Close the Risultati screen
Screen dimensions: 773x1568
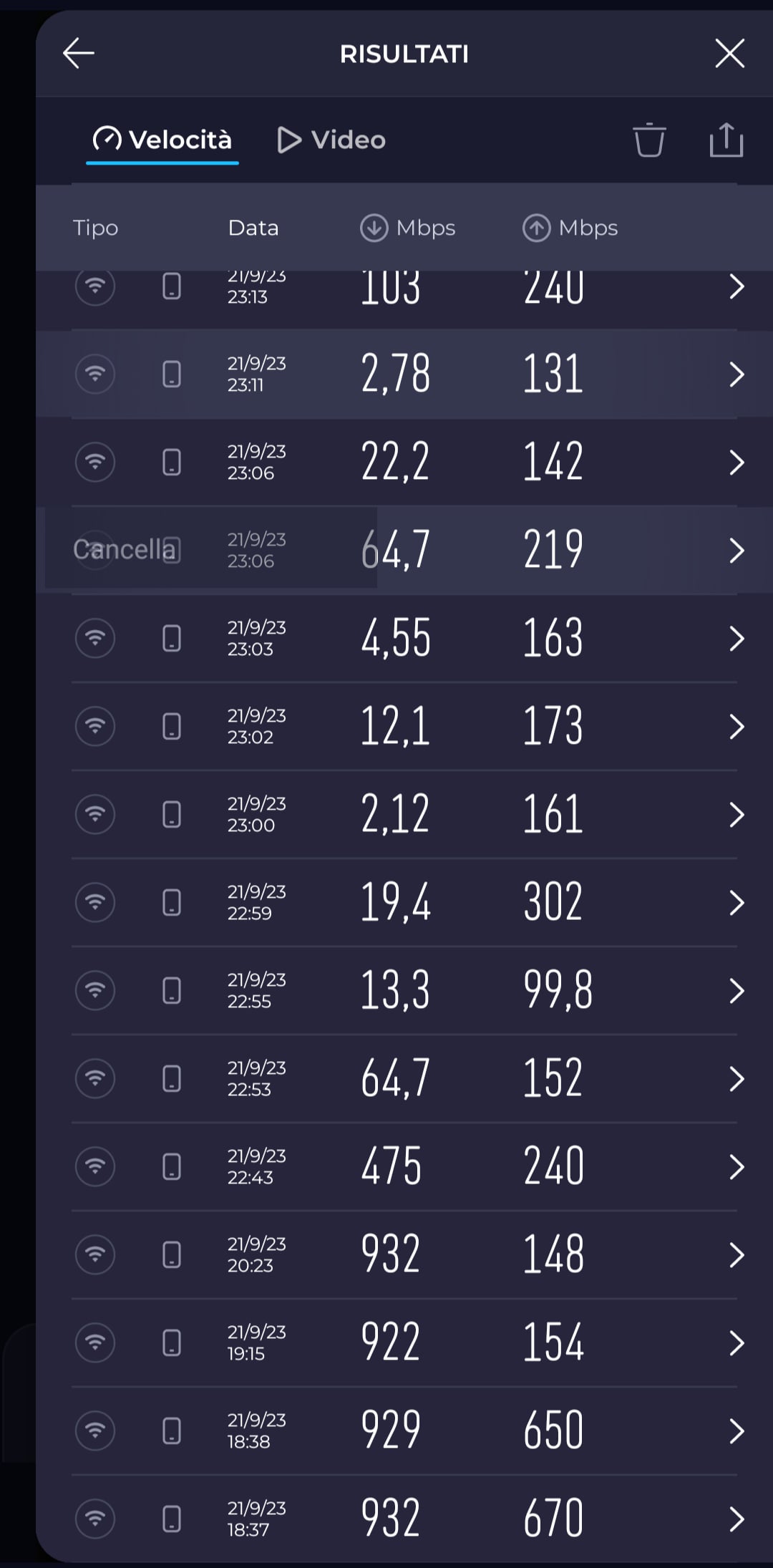coord(729,54)
